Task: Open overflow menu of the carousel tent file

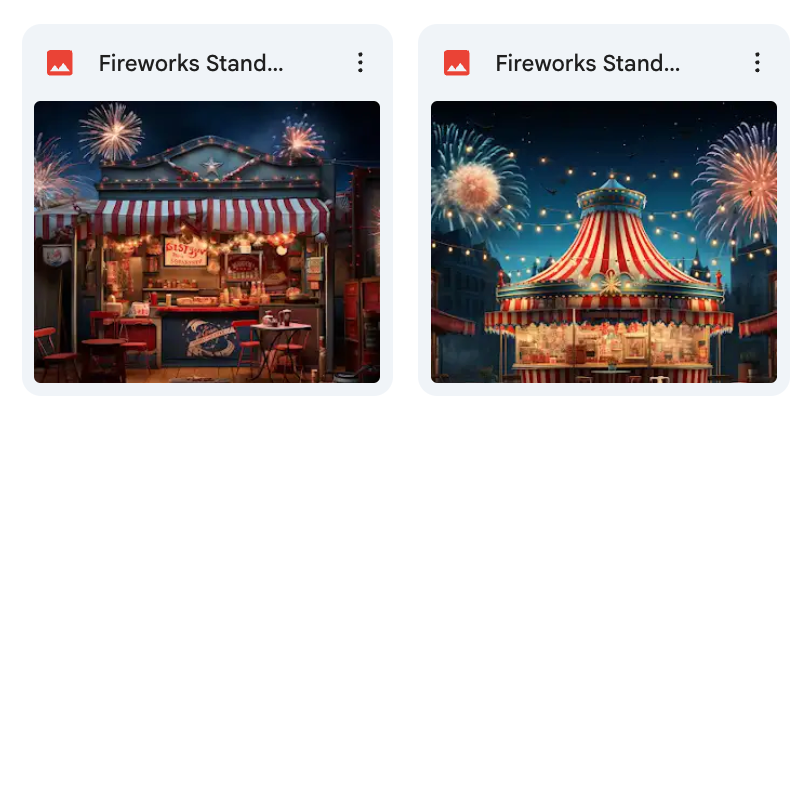Action: (x=757, y=63)
